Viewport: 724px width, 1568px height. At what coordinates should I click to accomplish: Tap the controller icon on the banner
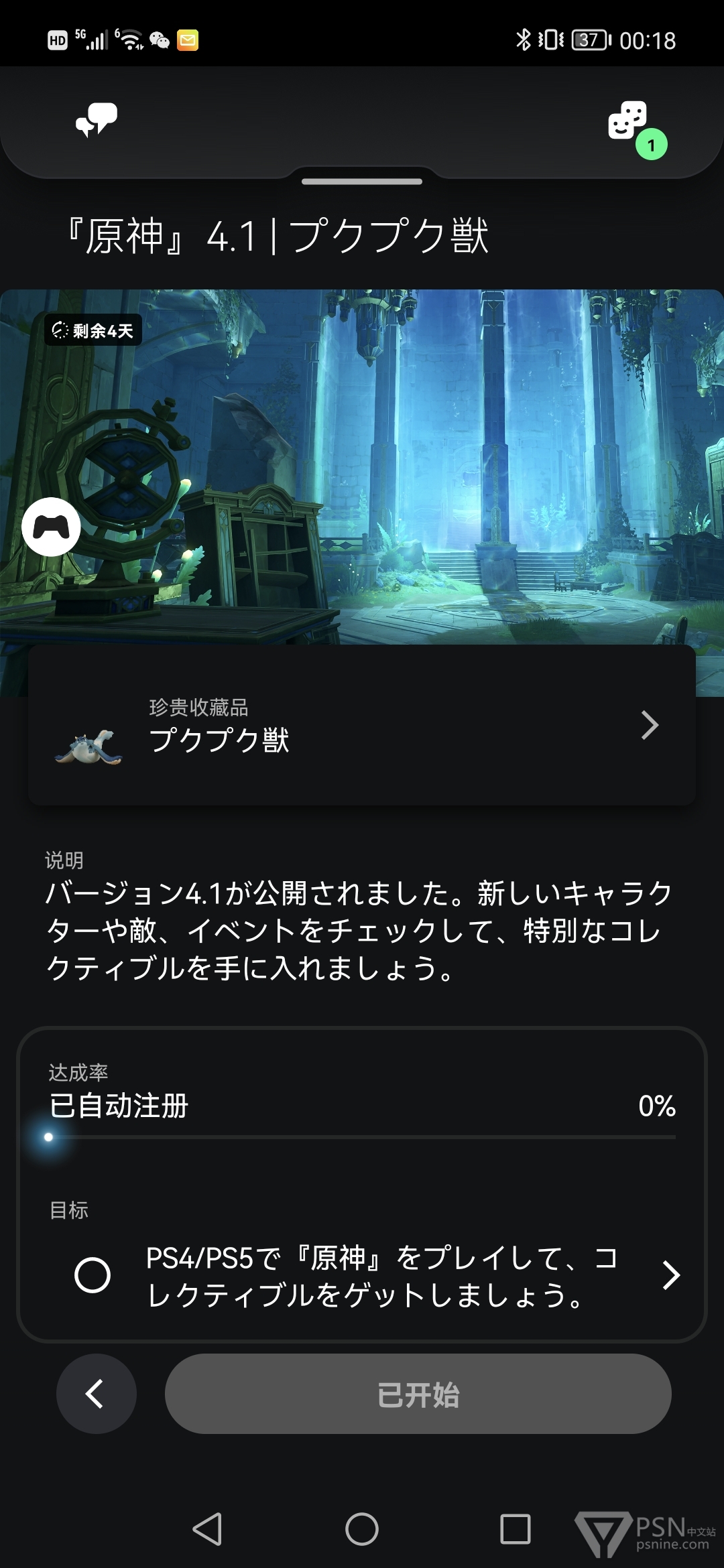point(51,527)
